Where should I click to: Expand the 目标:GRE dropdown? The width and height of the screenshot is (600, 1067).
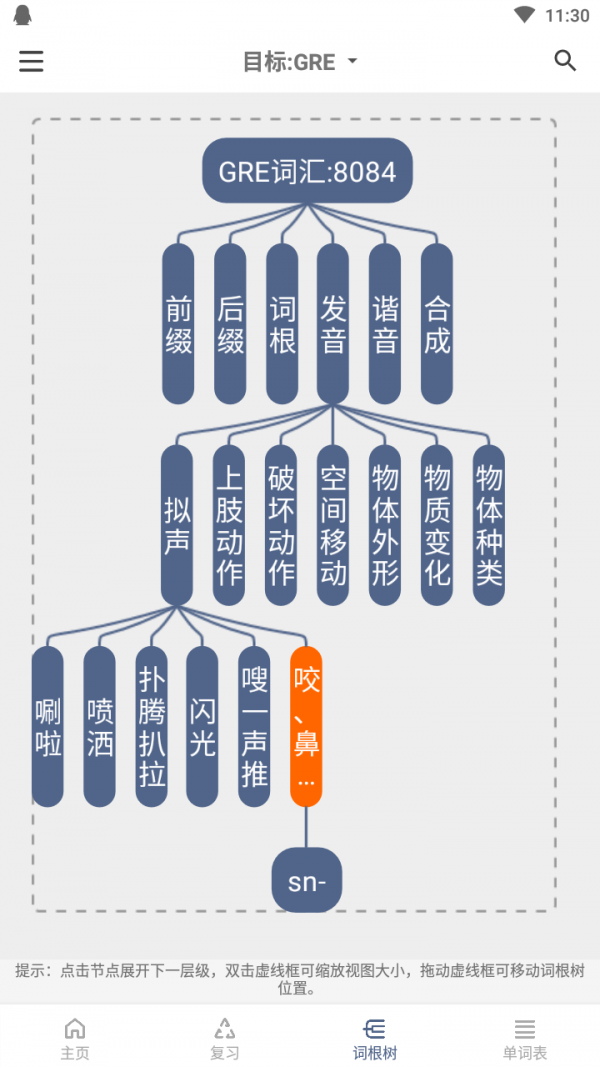(x=300, y=62)
